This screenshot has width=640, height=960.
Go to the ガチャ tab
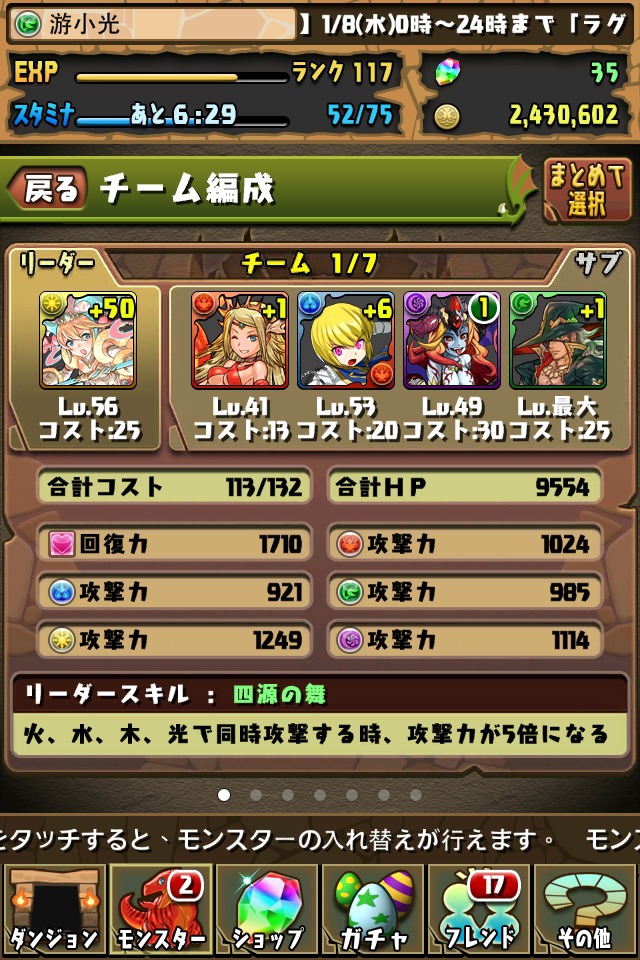pos(373,908)
